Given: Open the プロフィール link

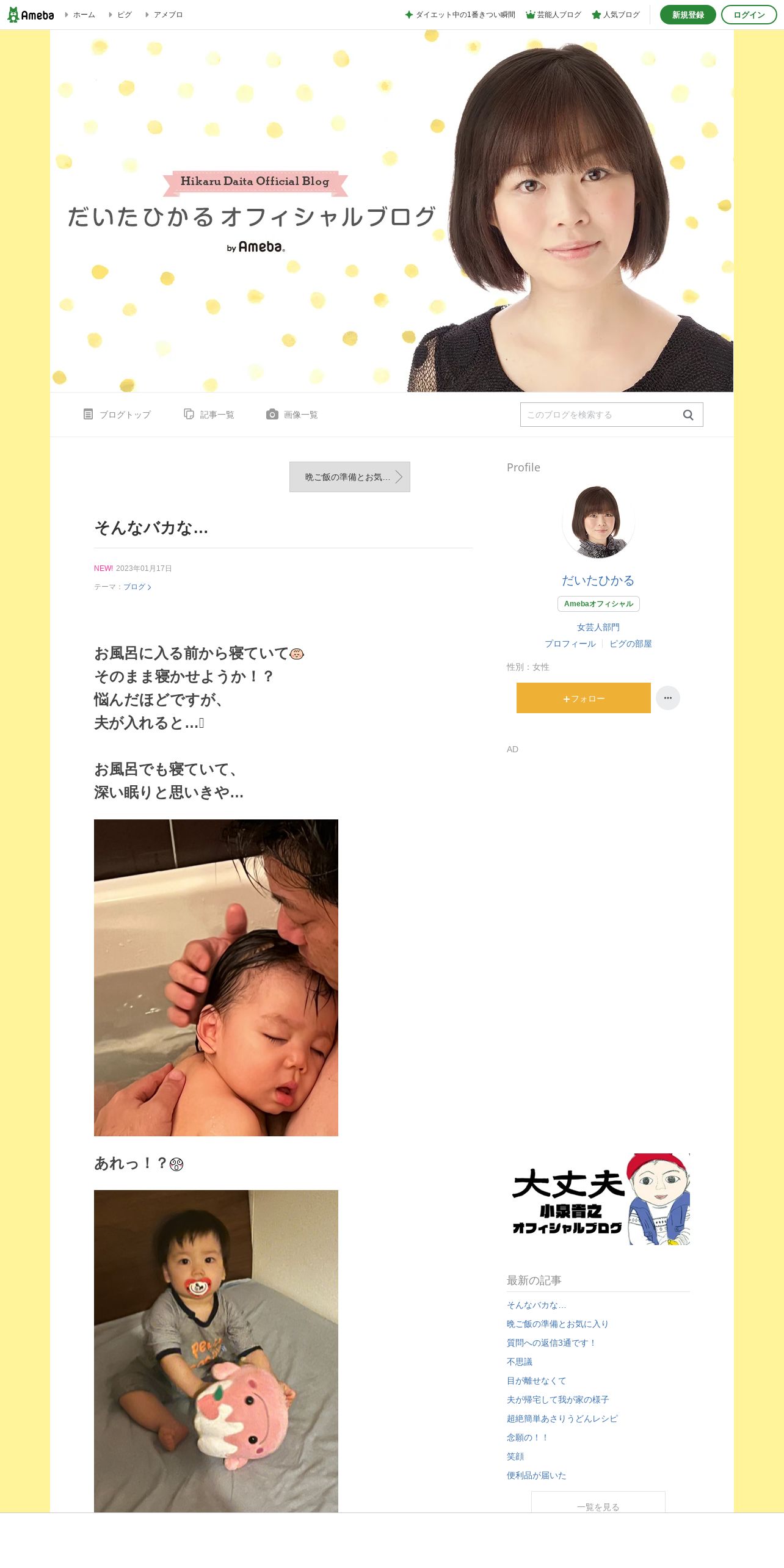Looking at the screenshot, I should (570, 644).
